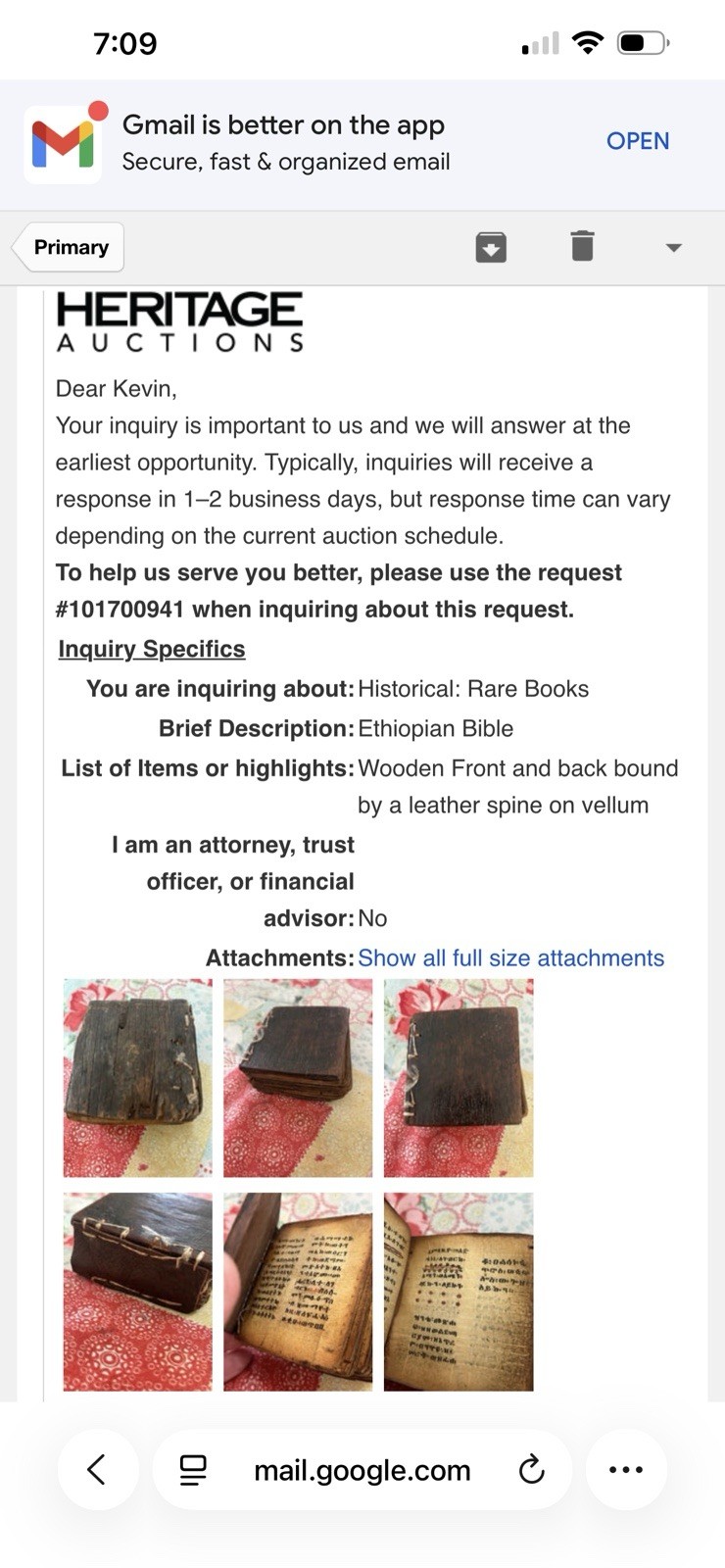Screen dimensions: 725x1568
Task: Reload the page
Action: (531, 1469)
